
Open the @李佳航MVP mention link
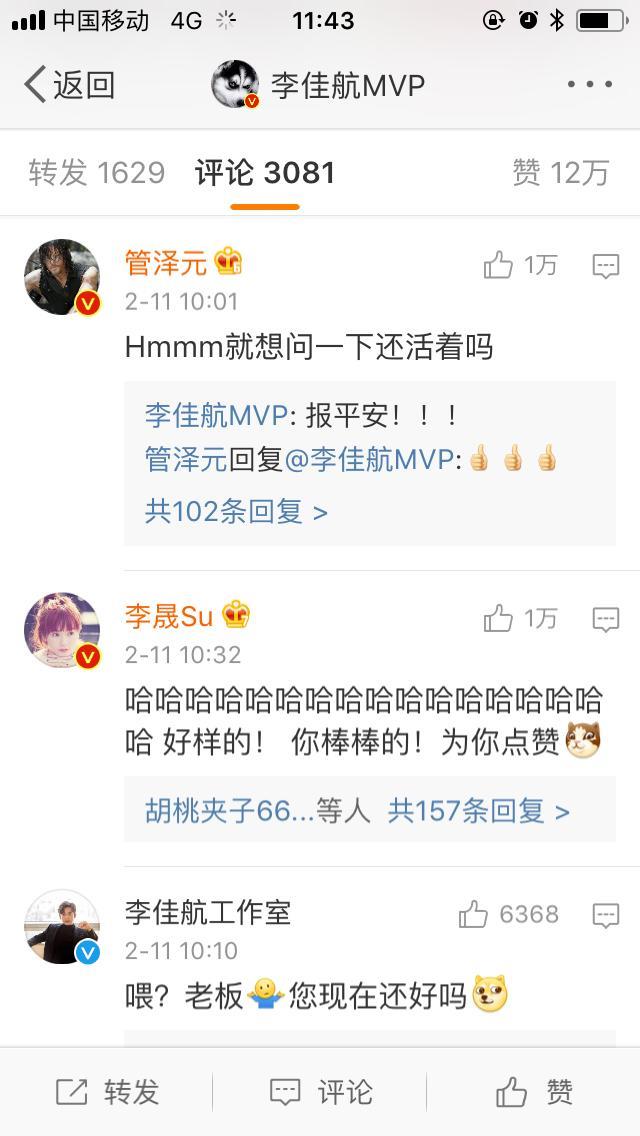(370, 460)
